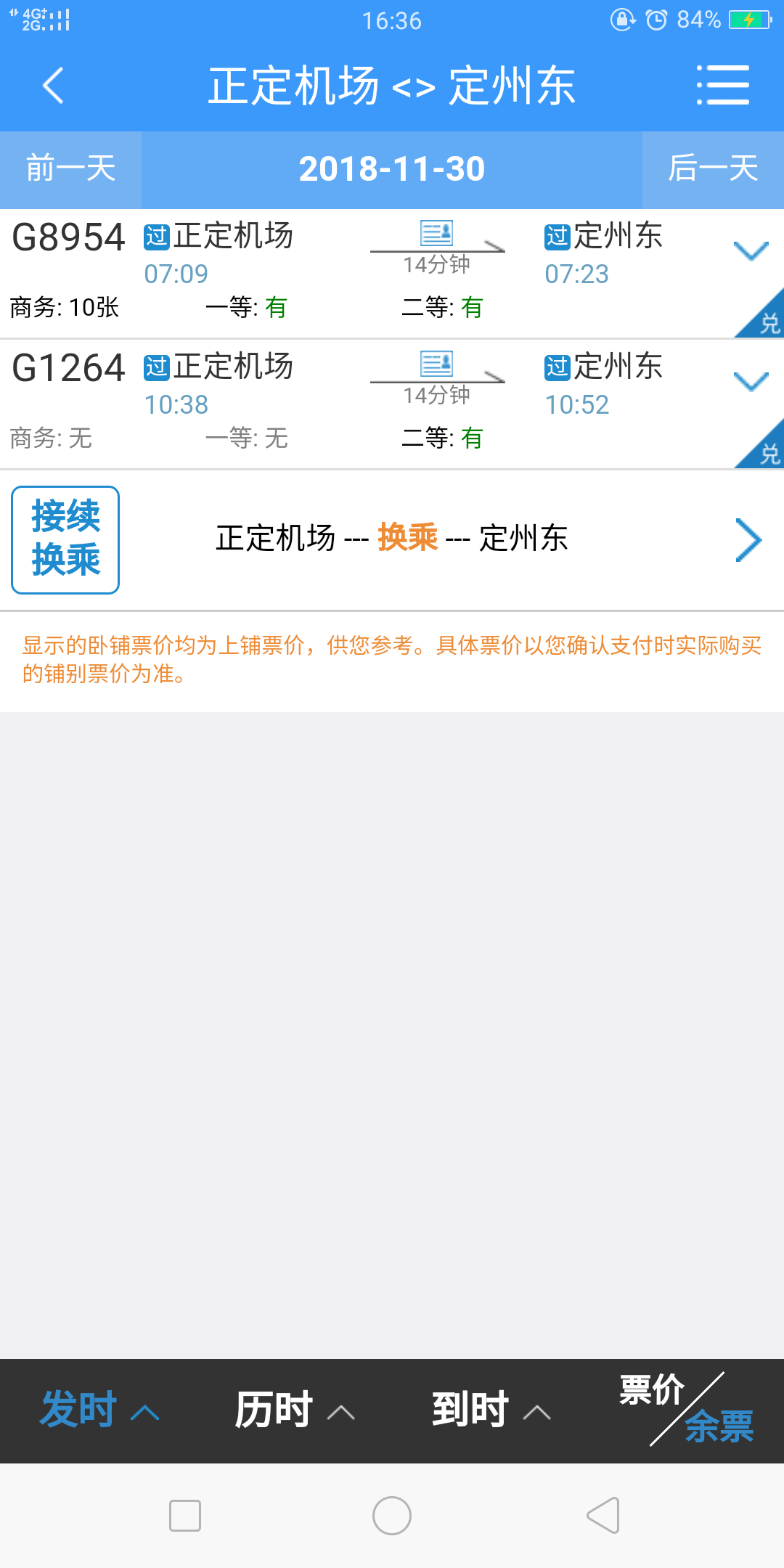The image size is (784, 1568).
Task: Open the list menu icon in header
Action: pyautogui.click(x=722, y=85)
